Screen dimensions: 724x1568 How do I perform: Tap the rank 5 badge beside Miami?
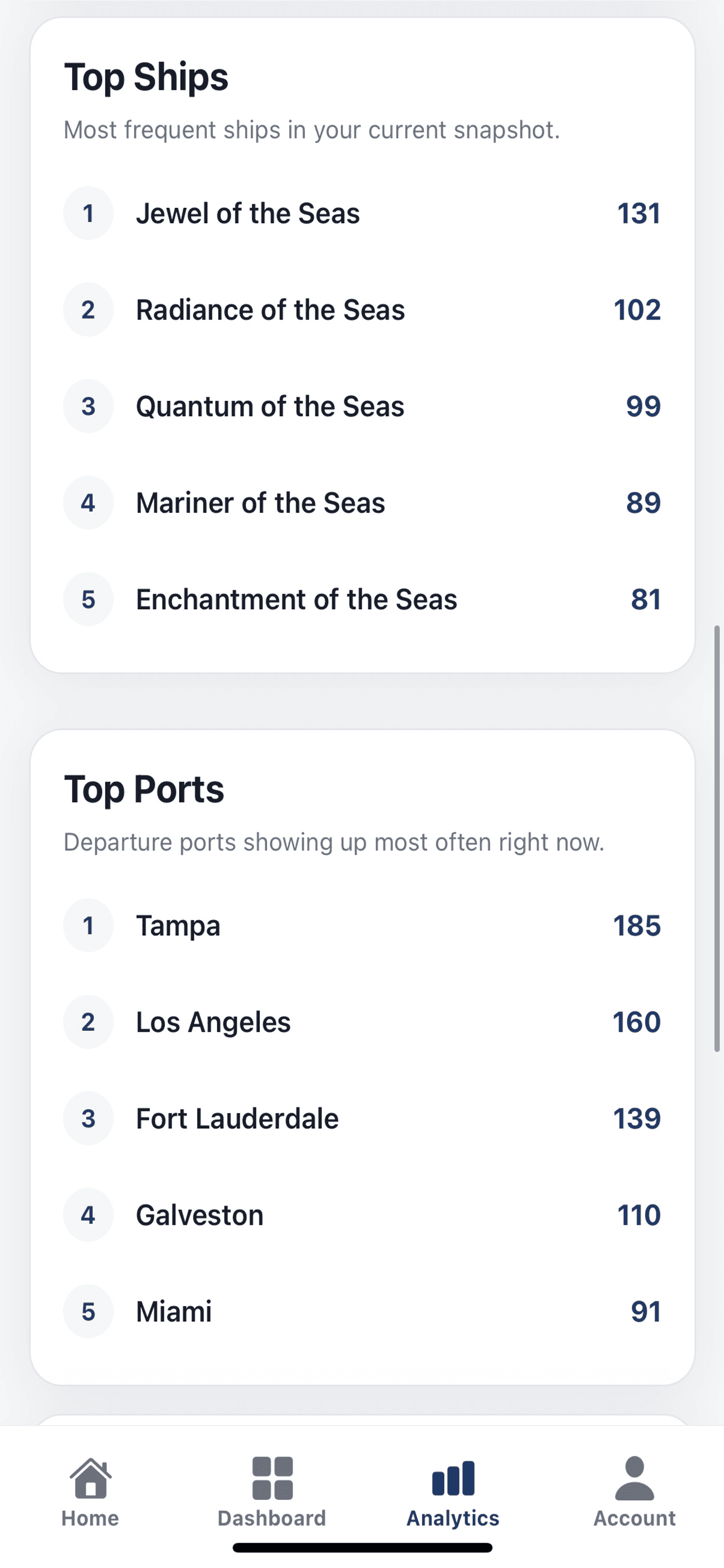[x=88, y=1311]
